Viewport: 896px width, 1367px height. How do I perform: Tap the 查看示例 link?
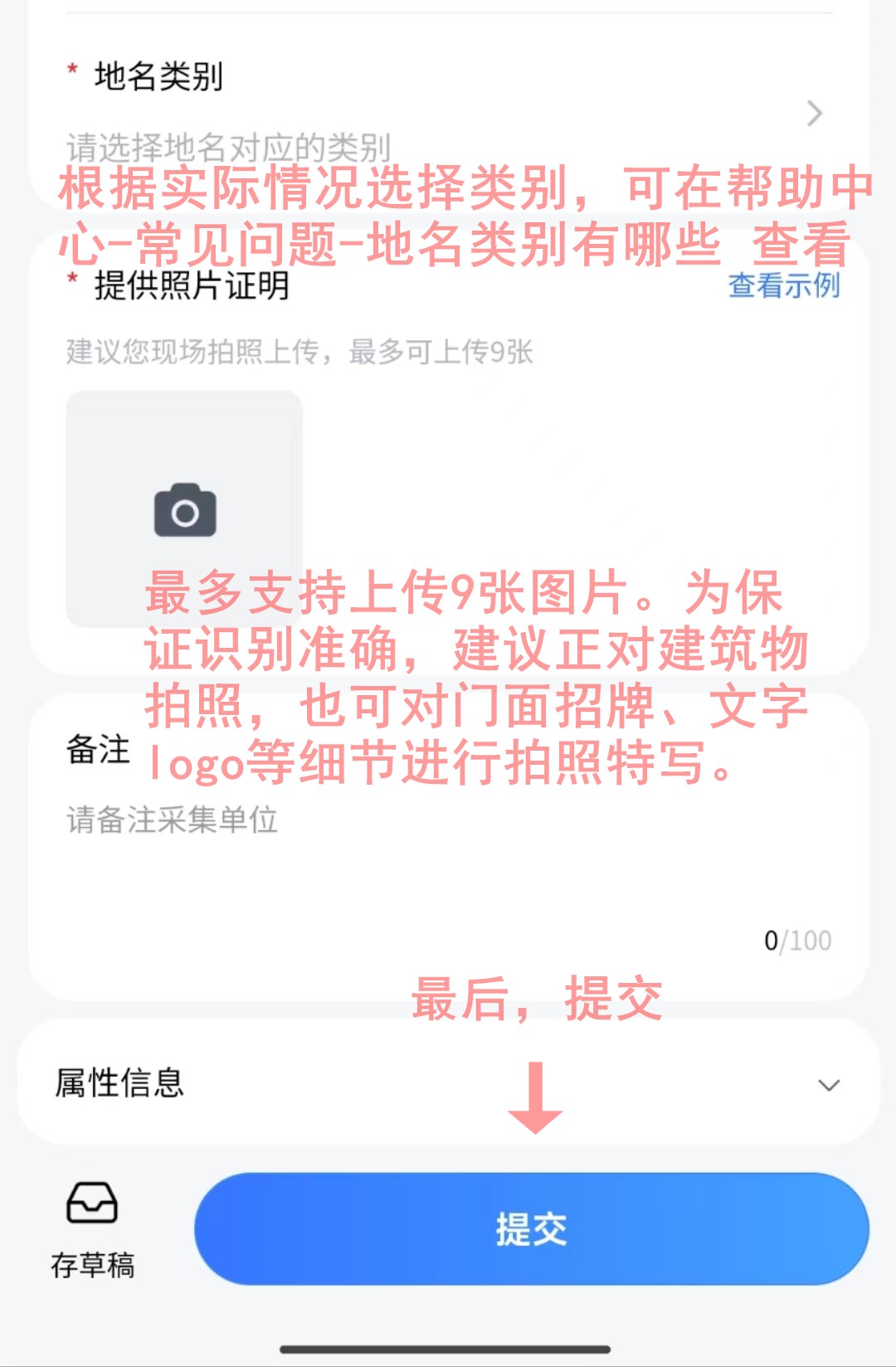point(783,285)
